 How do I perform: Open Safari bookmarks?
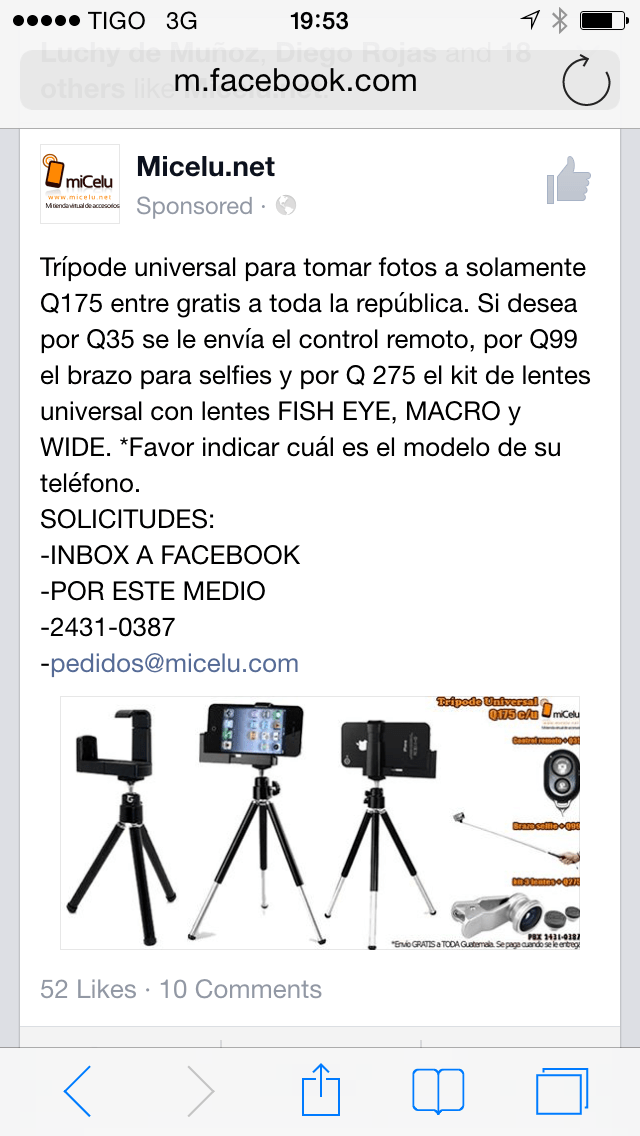(438, 1090)
